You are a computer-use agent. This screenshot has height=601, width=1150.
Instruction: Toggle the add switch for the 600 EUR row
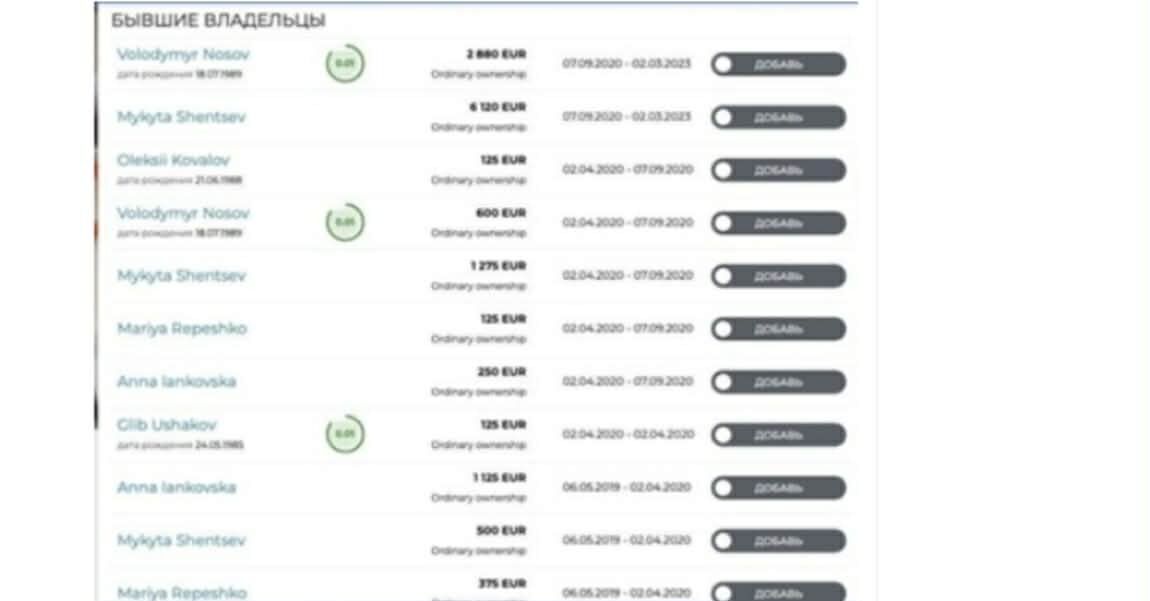tap(777, 223)
